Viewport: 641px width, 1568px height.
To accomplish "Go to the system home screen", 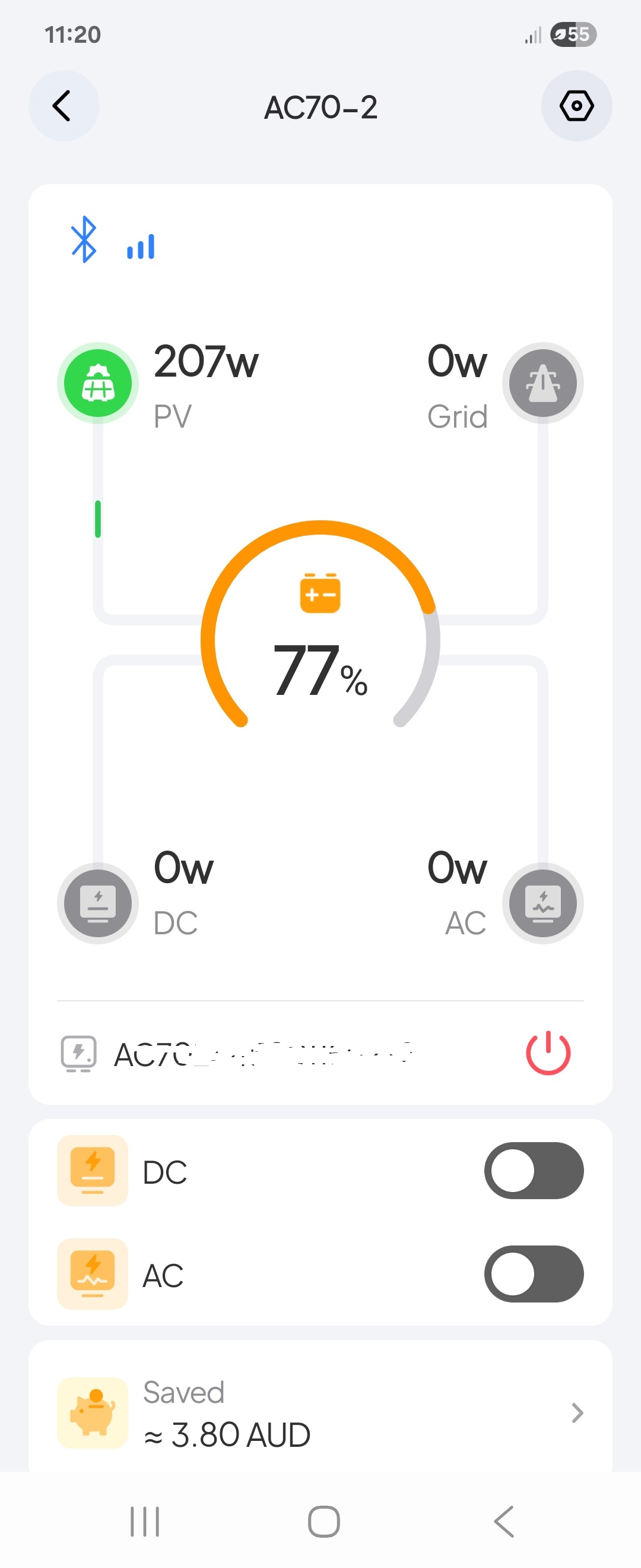I will [323, 1521].
